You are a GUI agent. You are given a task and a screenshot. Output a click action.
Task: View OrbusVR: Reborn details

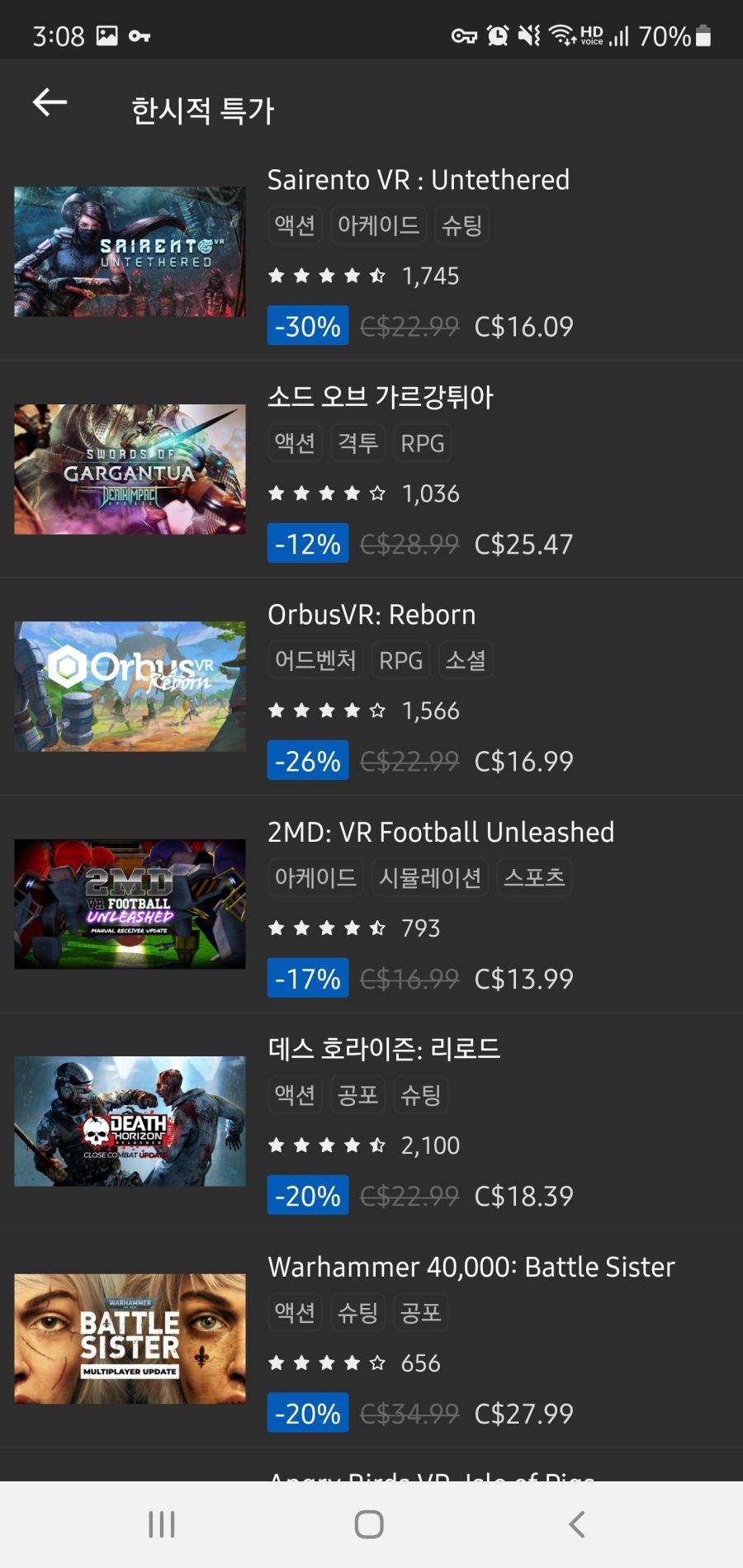coord(371,687)
